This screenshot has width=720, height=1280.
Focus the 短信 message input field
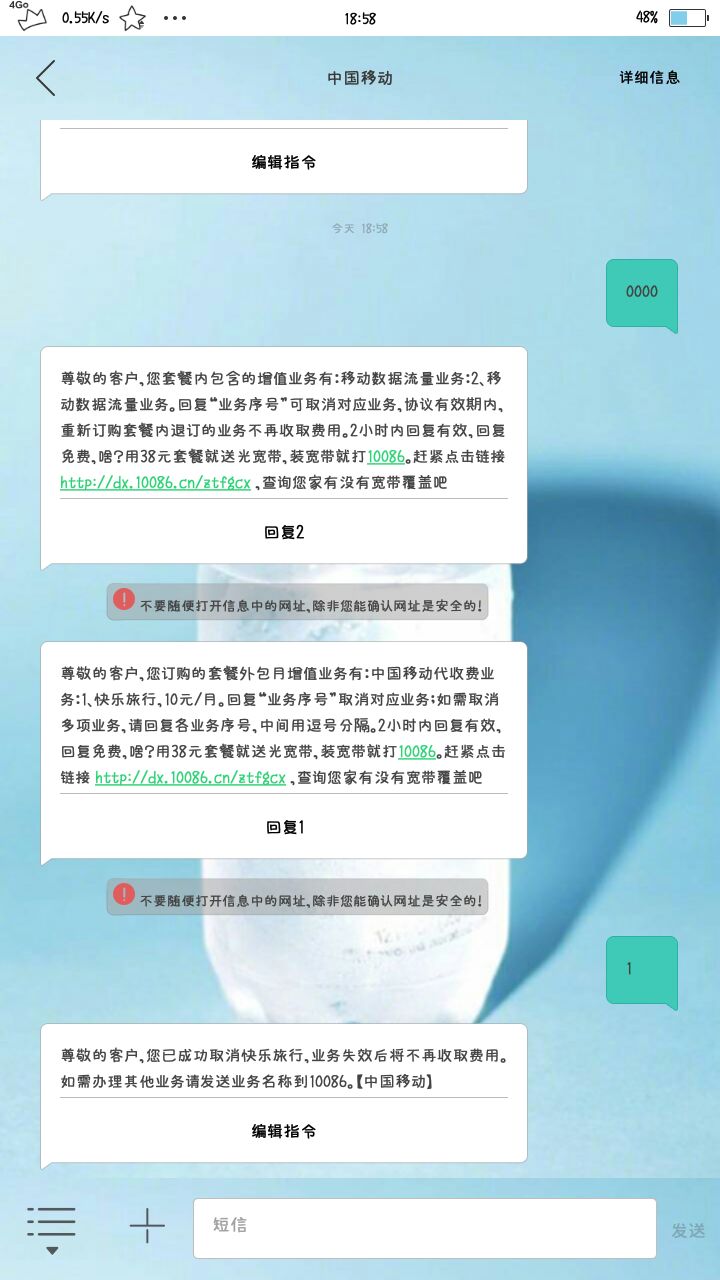tap(424, 1227)
